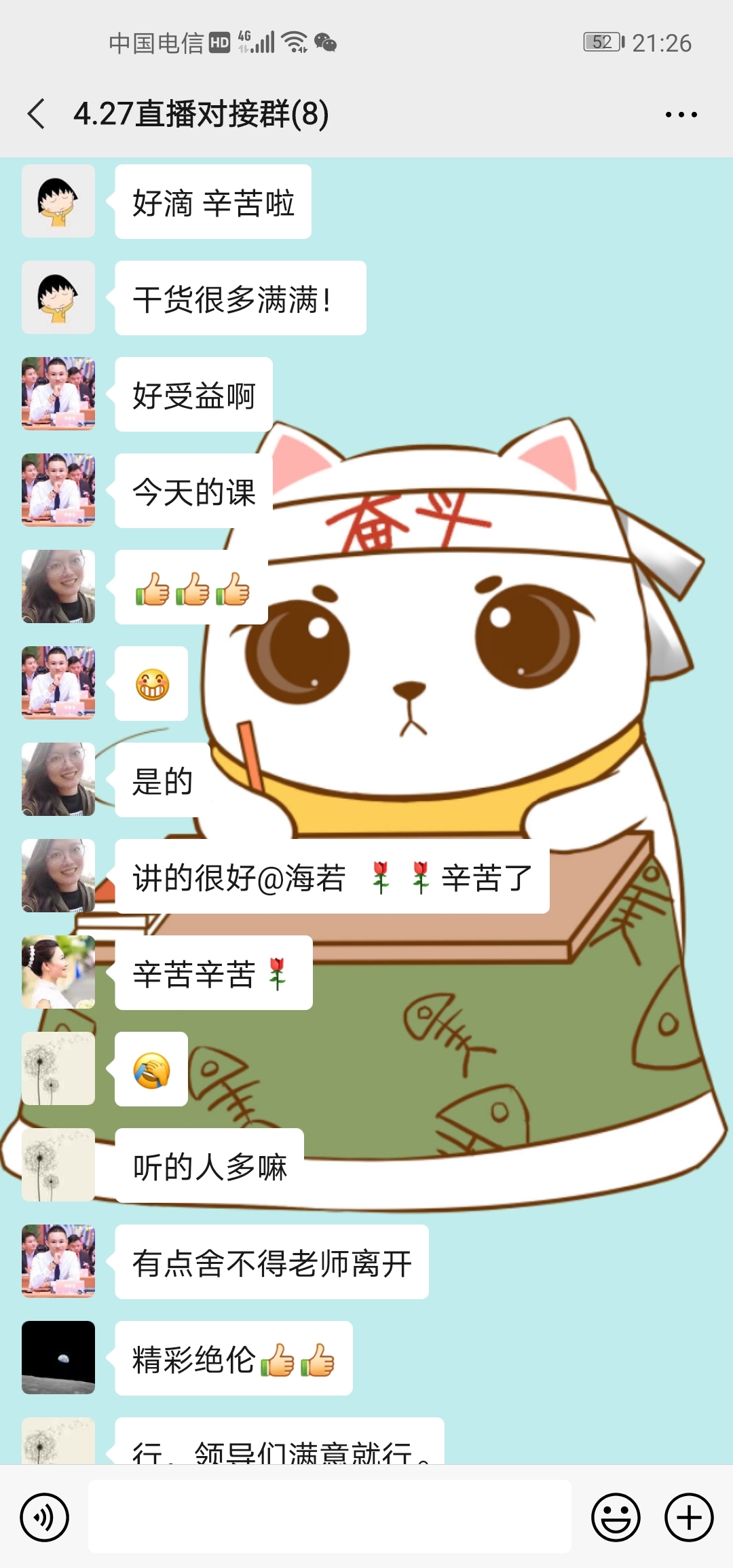The image size is (733, 1568).
Task: Switch to voice message input
Action: (x=45, y=1517)
